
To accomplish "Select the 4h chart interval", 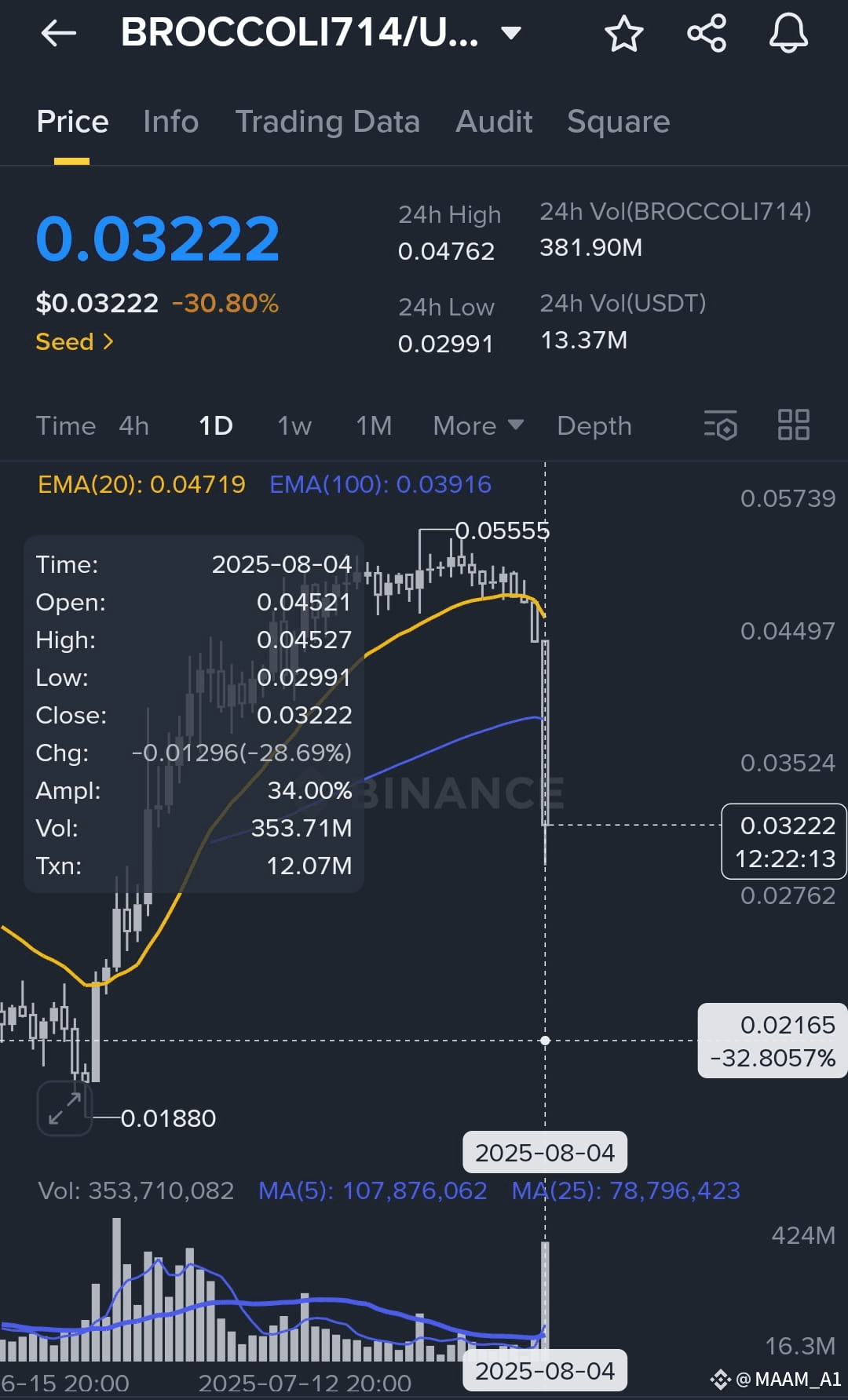I will click(x=134, y=426).
